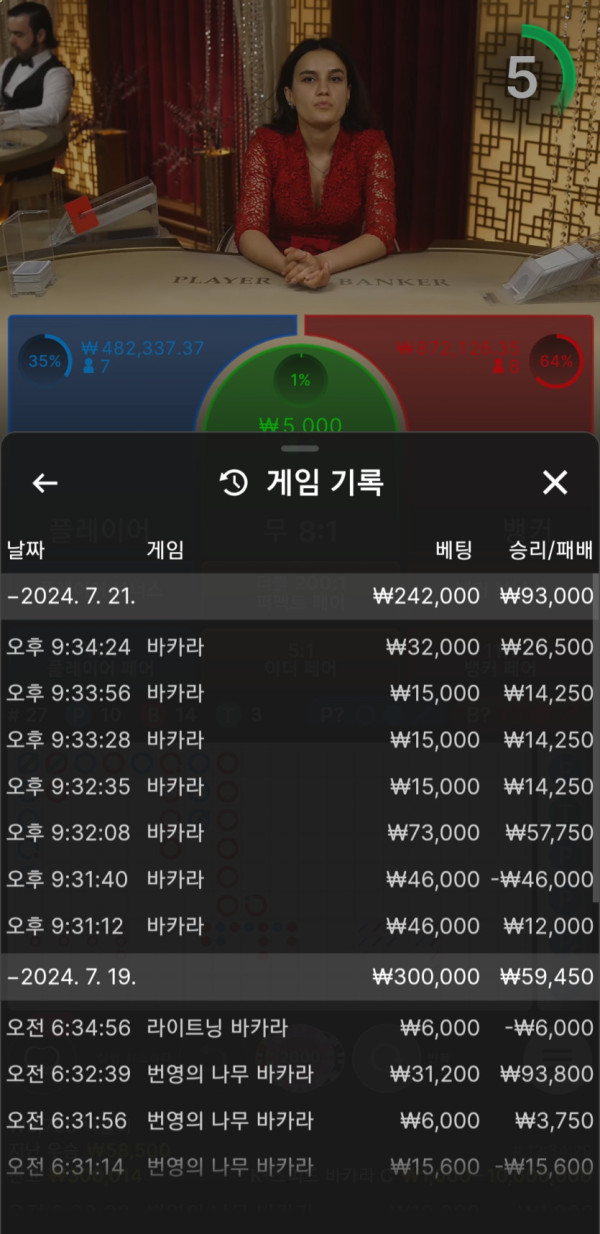
Task: Open the 오전 6:31:14 번영의 나무 바카라 record
Action: click(x=300, y=1167)
